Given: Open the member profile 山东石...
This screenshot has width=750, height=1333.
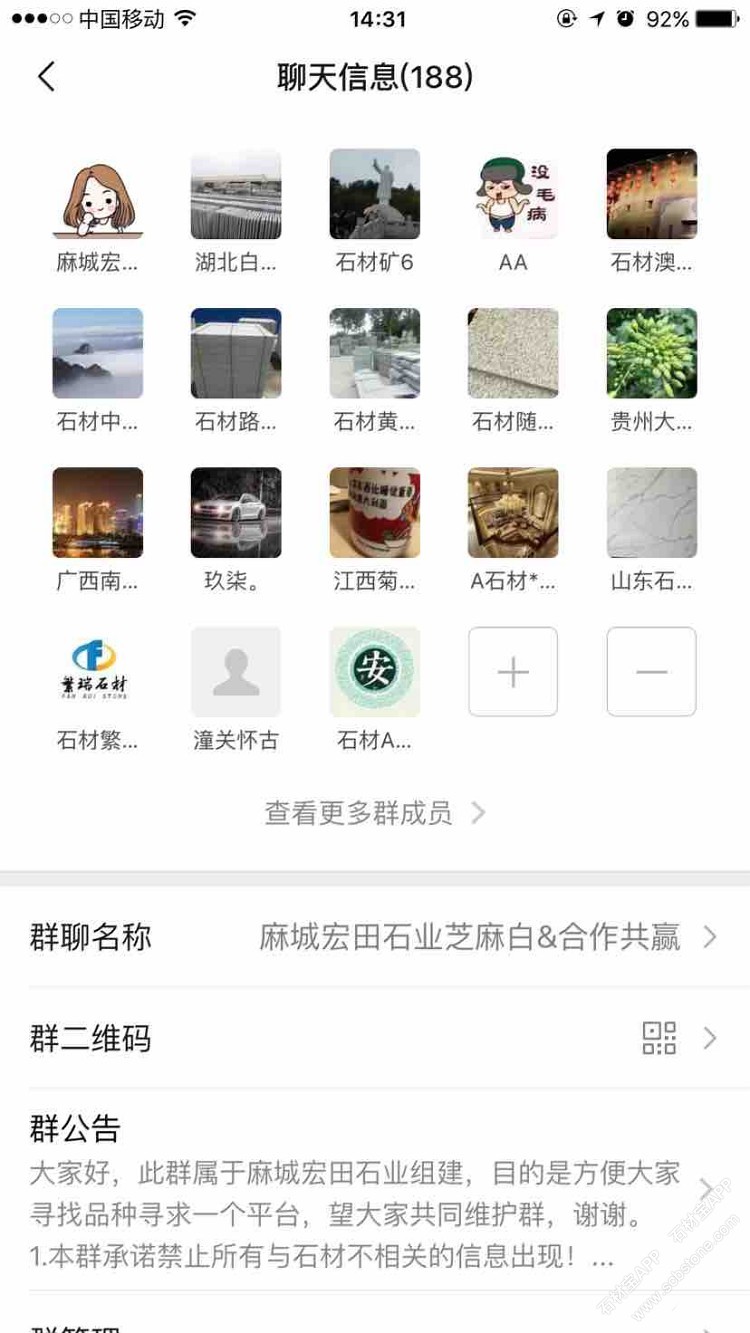Looking at the screenshot, I should pyautogui.click(x=651, y=513).
